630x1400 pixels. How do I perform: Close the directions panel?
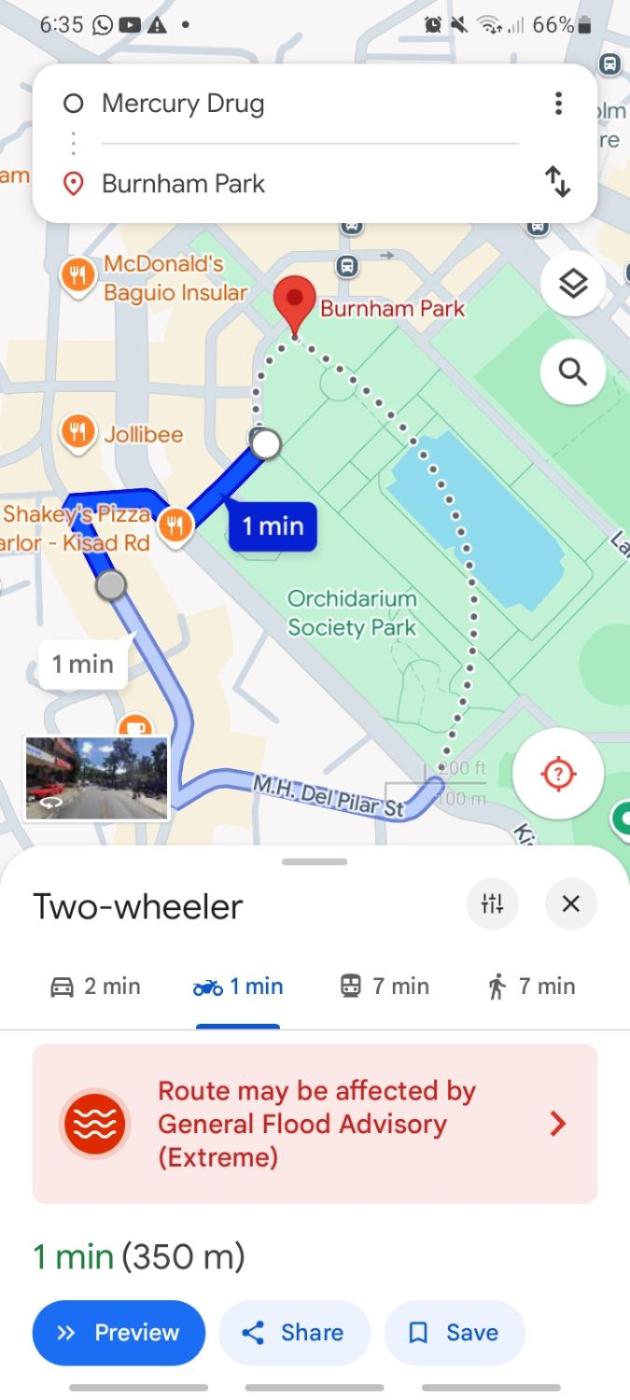coord(570,905)
